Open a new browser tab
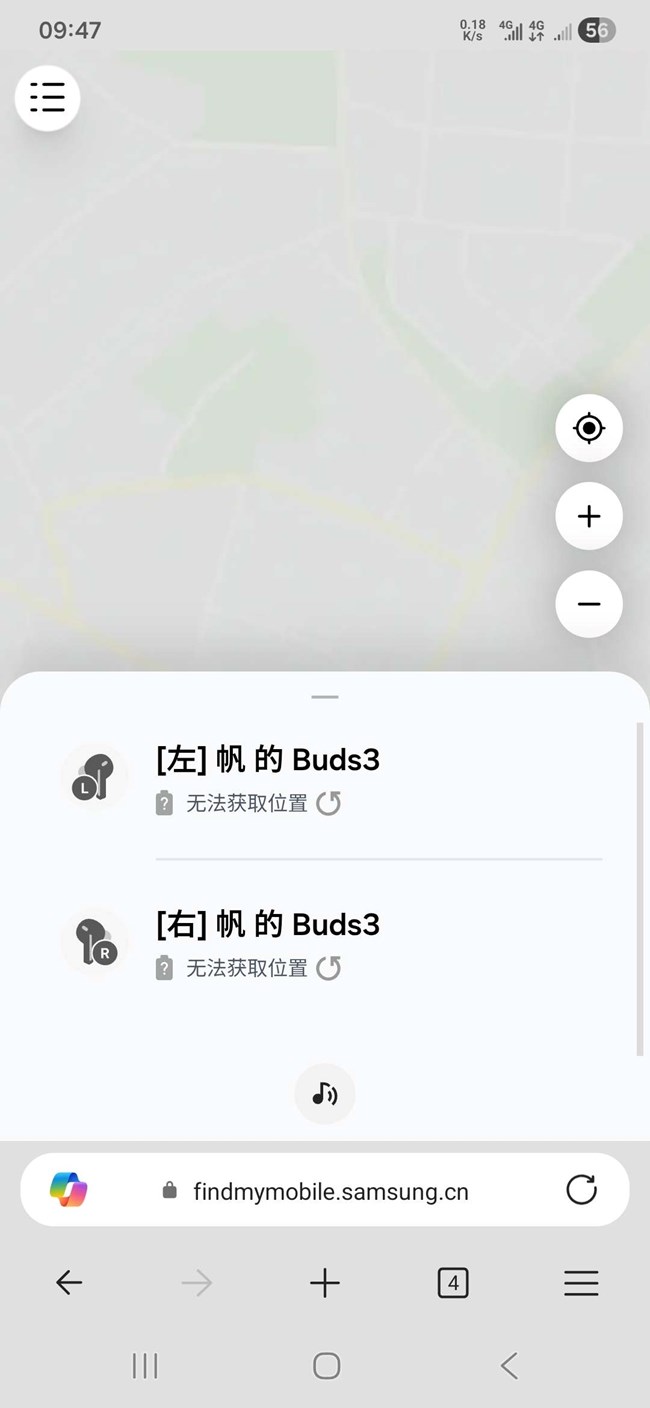 (325, 1283)
